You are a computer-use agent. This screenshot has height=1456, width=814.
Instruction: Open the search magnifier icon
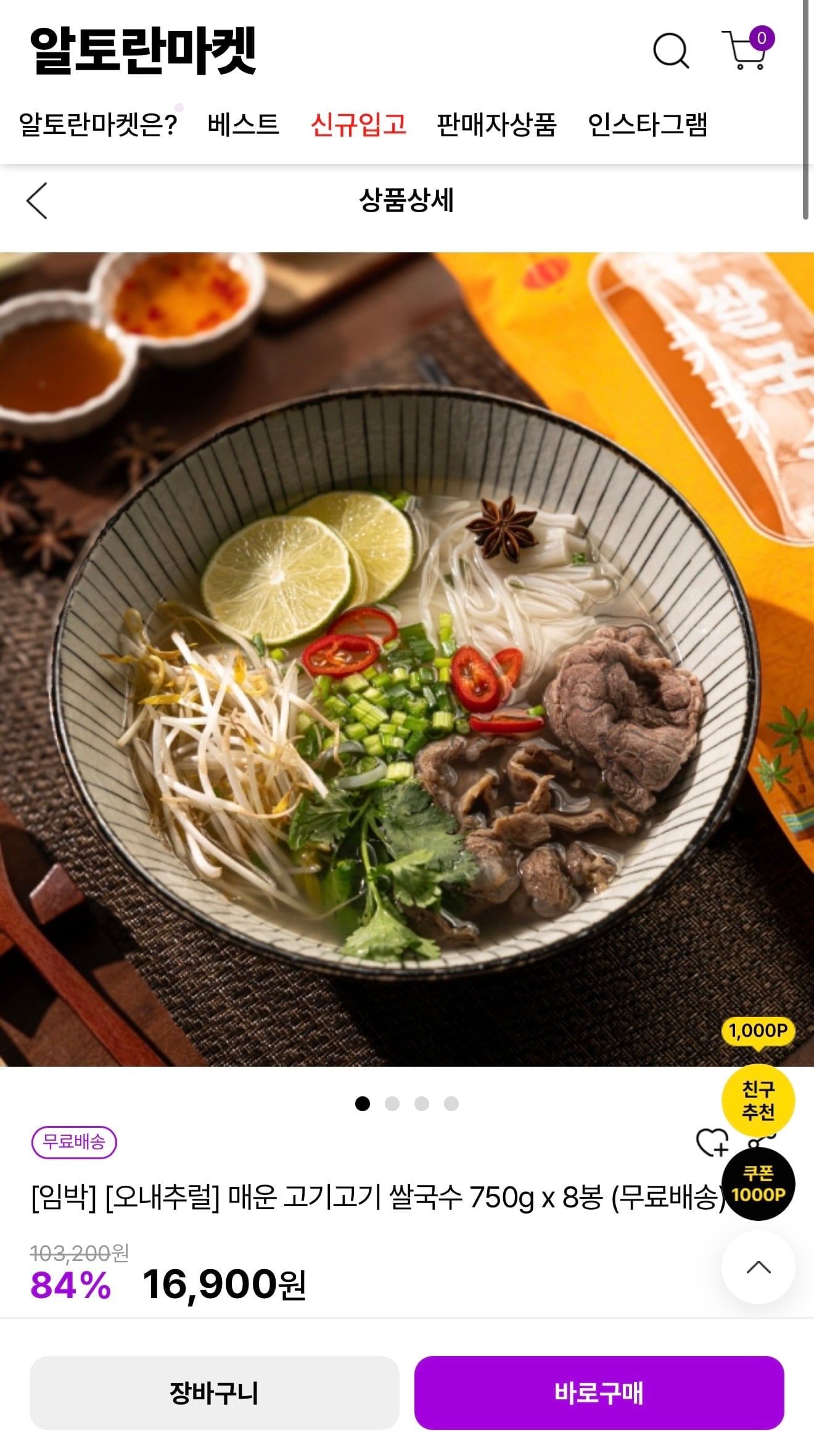(x=671, y=51)
